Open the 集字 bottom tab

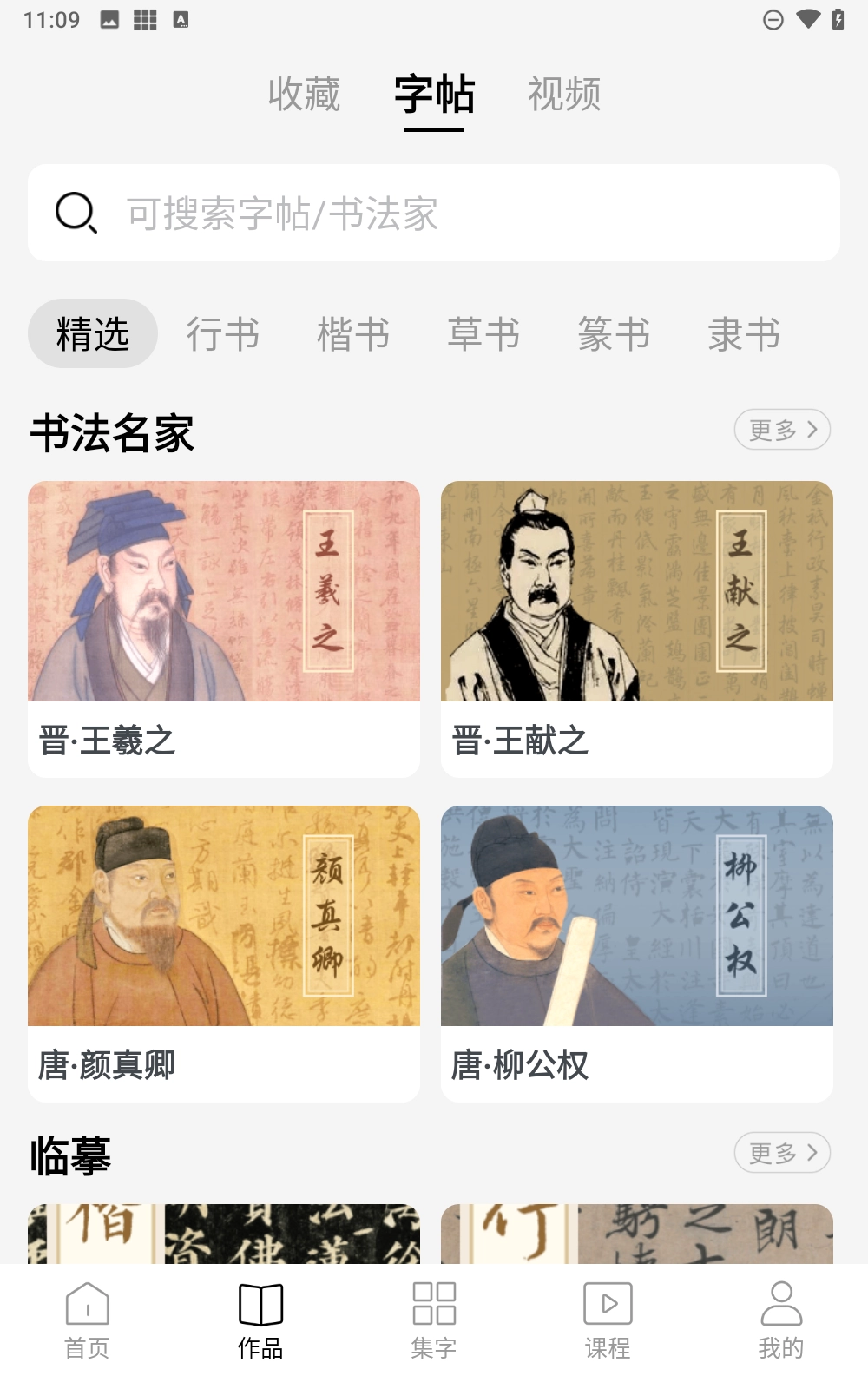[x=434, y=1321]
